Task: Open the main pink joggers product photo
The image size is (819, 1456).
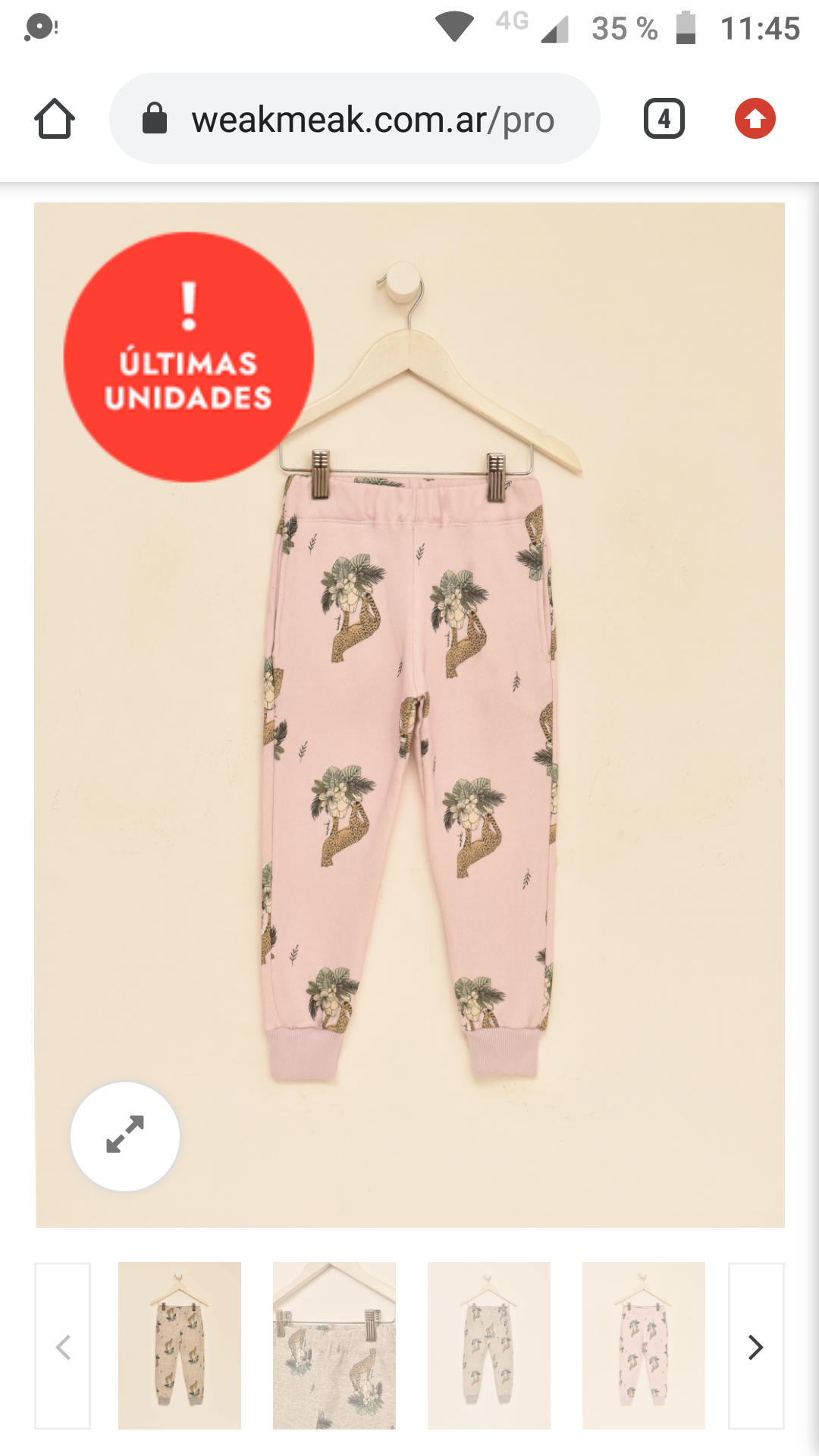Action: (409, 714)
